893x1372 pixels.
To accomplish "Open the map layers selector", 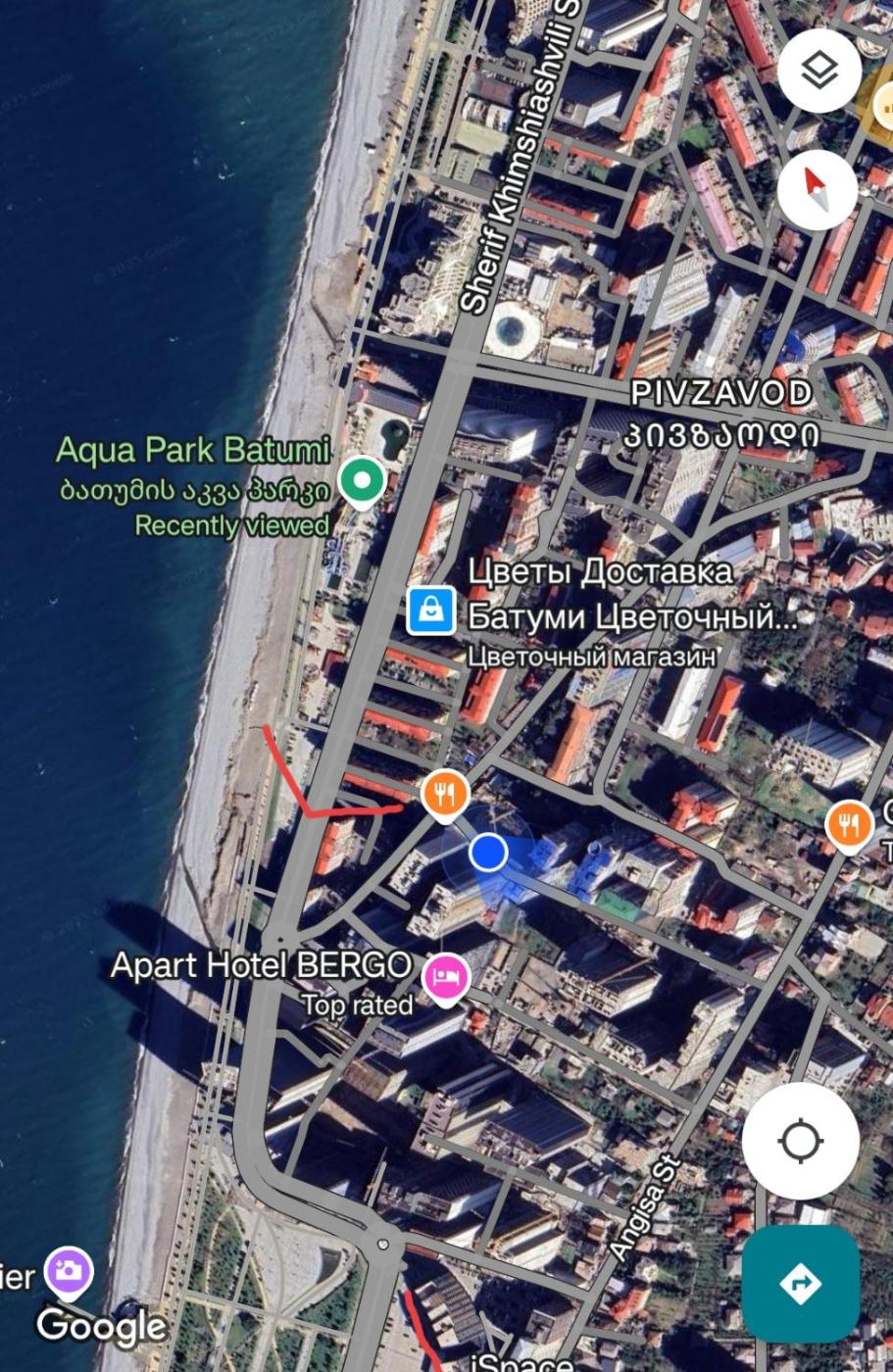I will point(819,71).
